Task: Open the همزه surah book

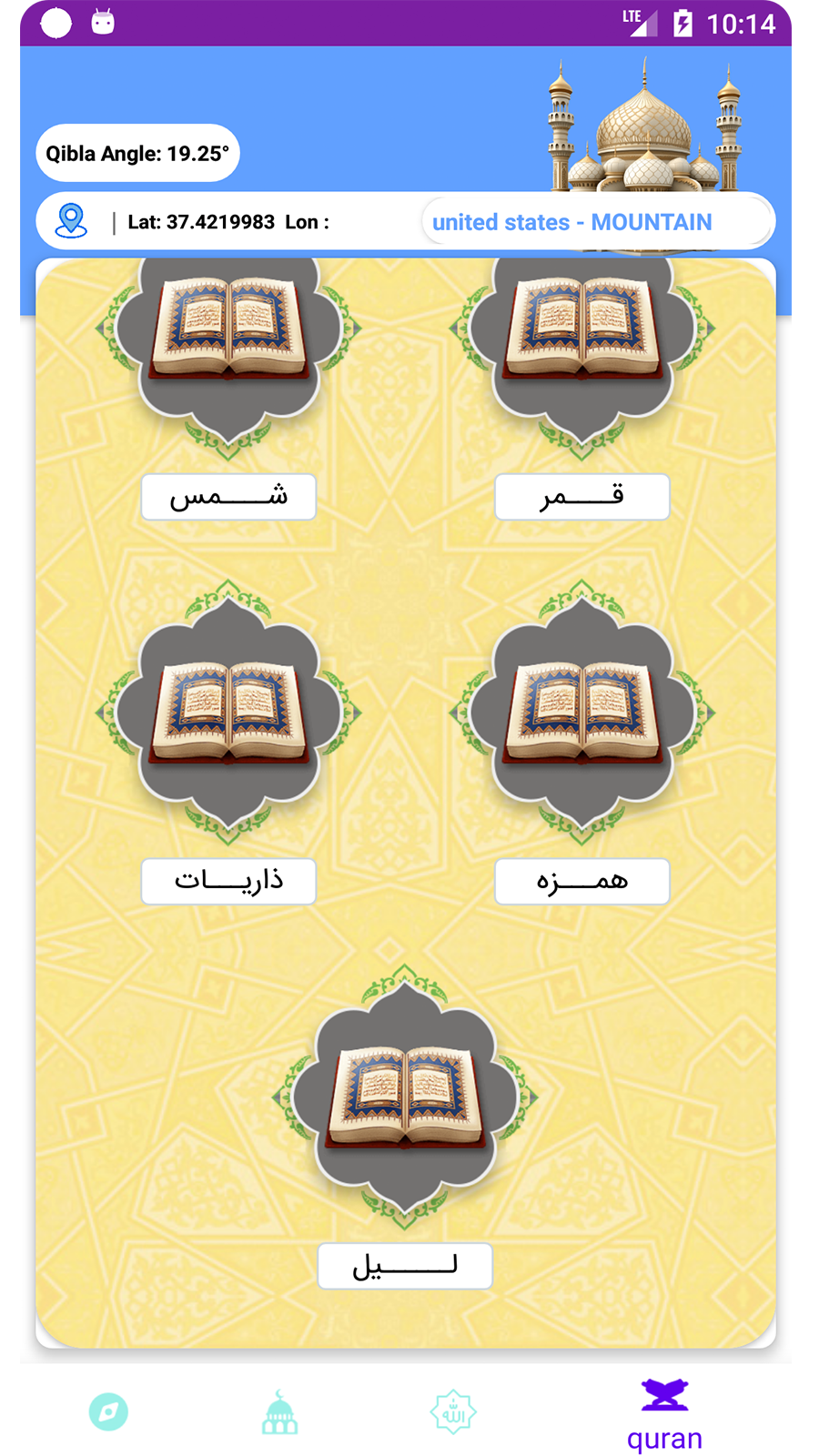Action: click(582, 716)
